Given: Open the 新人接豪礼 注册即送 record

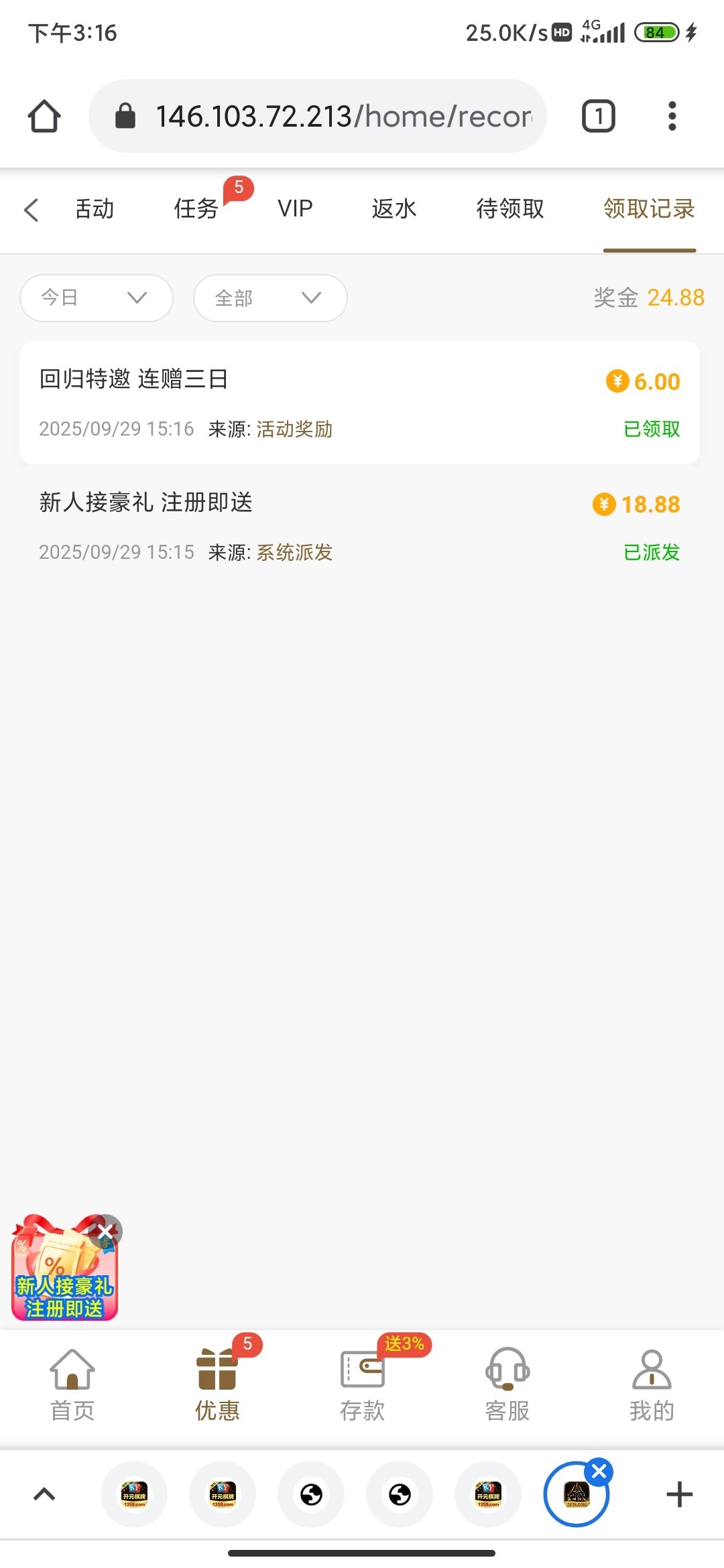Looking at the screenshot, I should point(359,526).
